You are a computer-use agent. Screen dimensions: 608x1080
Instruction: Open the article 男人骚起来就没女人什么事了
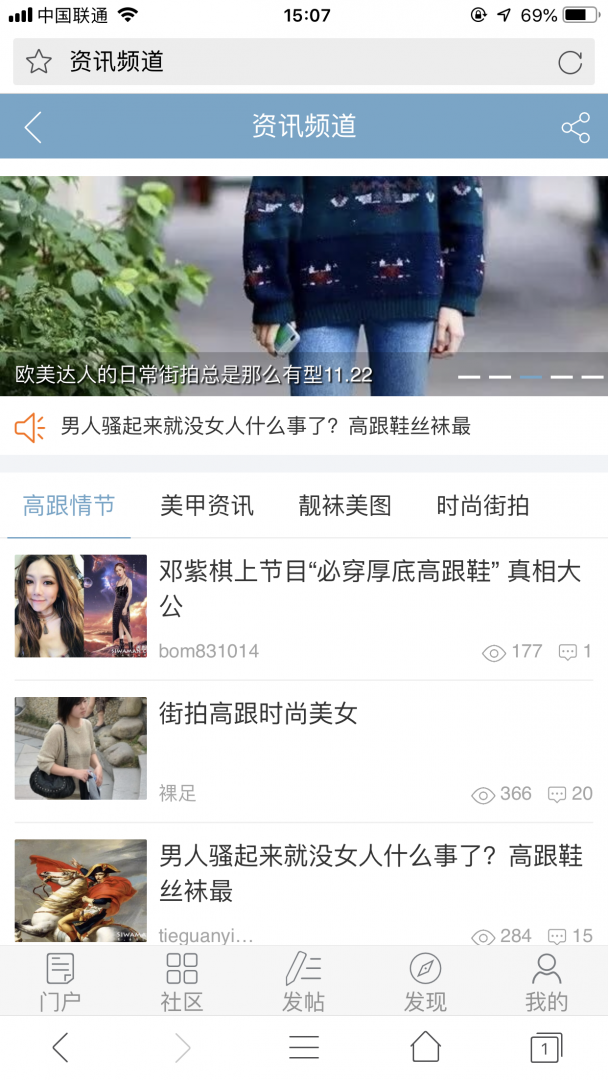click(370, 872)
